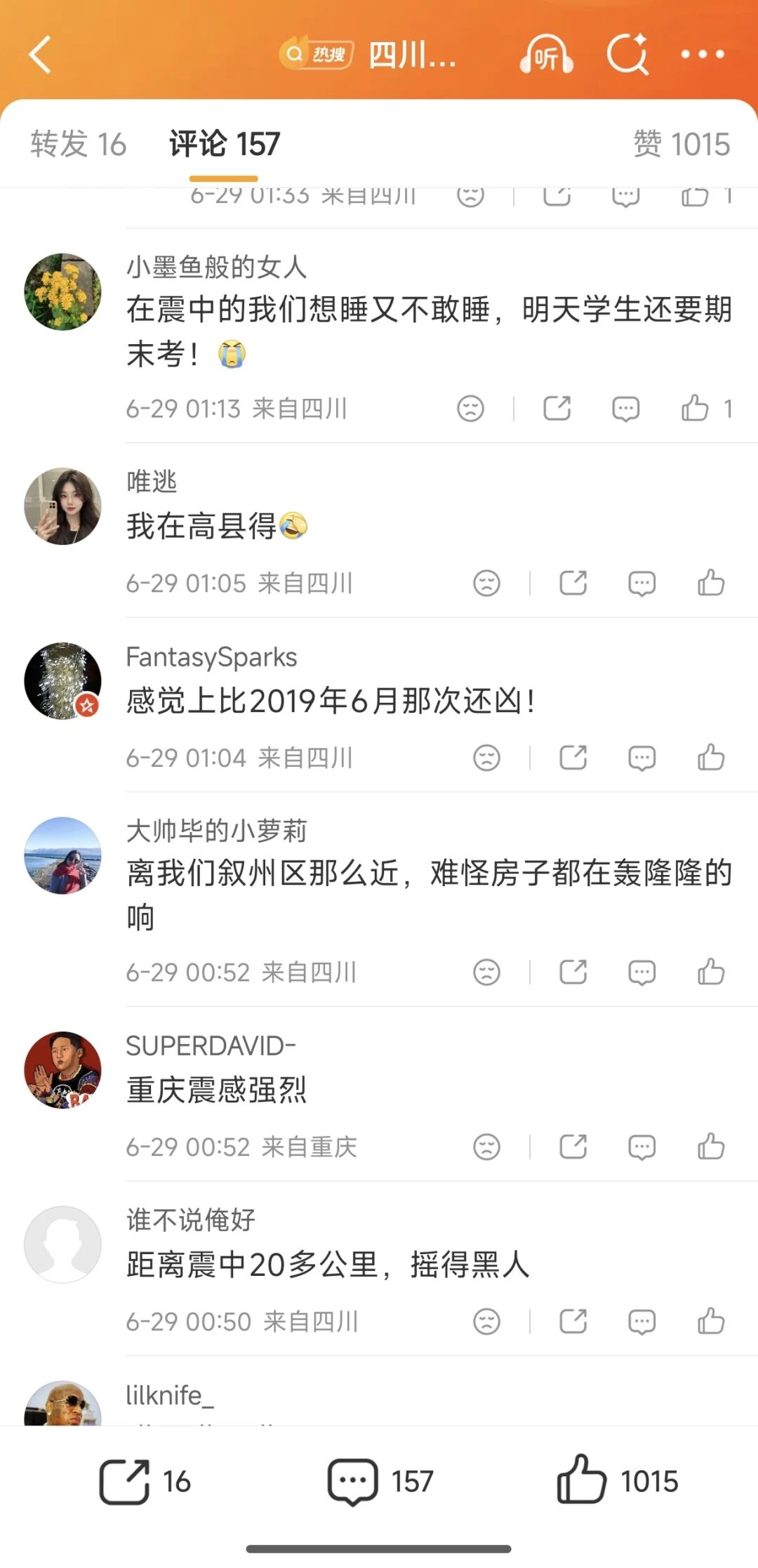
Task: Like 唯逃's comment
Action: (x=711, y=583)
